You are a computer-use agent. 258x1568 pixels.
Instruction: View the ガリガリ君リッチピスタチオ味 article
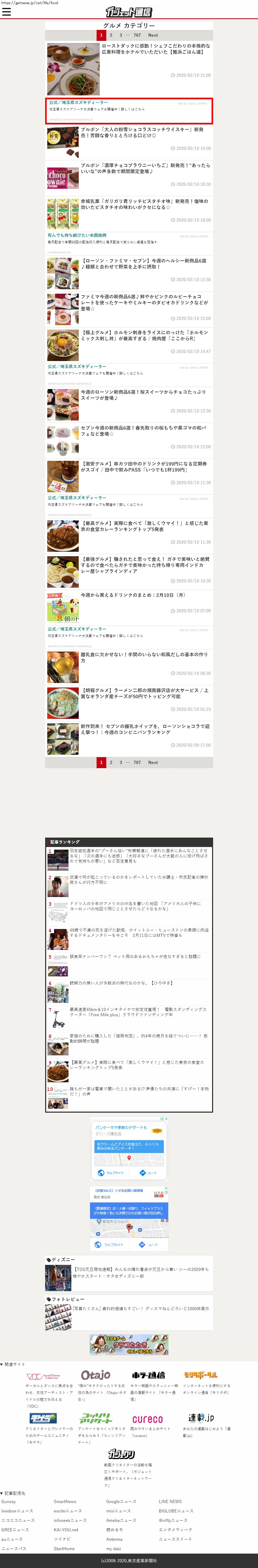click(145, 204)
